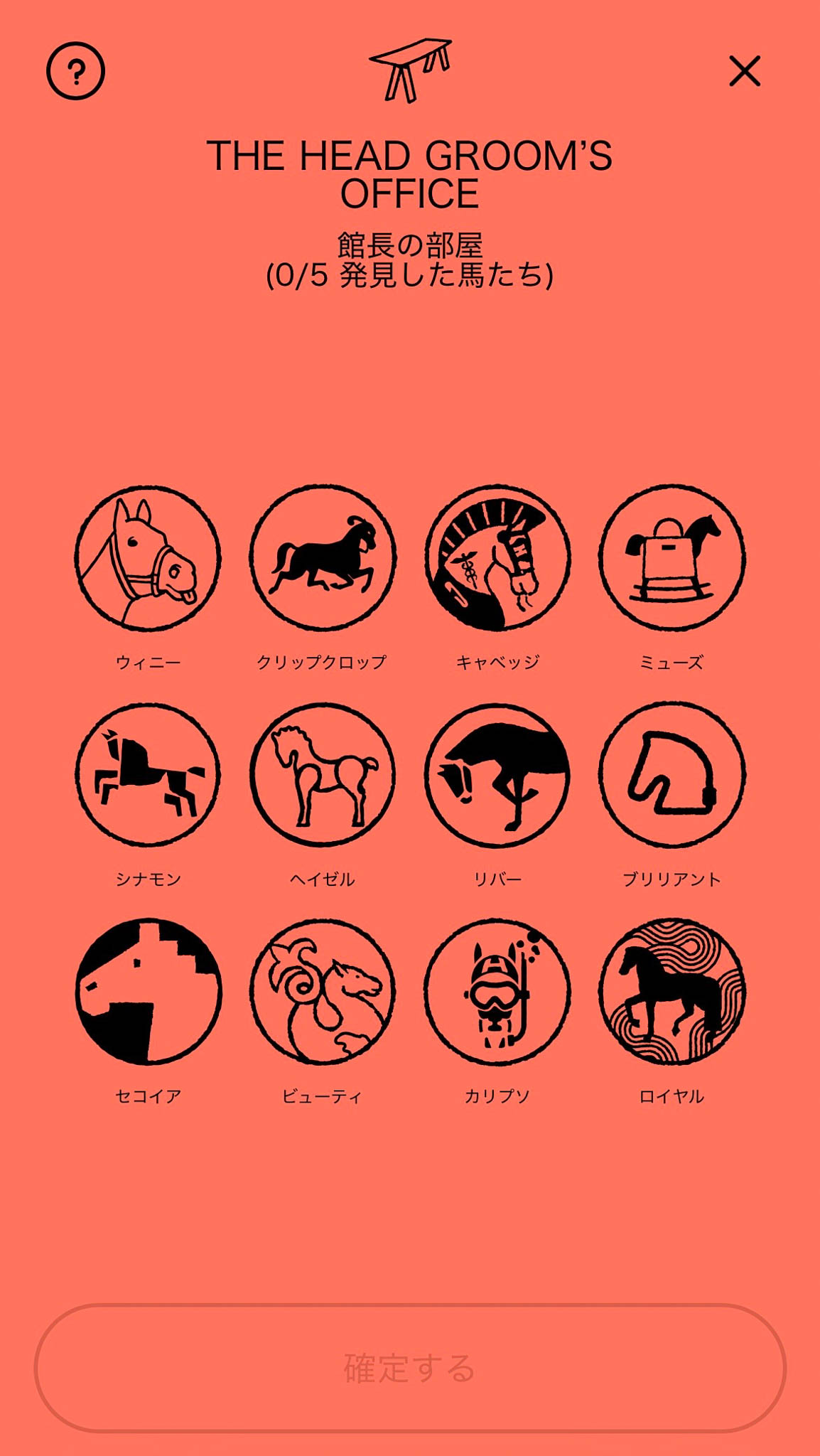
Task: Pick the クリップクロップ horse stamp
Action: pyautogui.click(x=323, y=559)
